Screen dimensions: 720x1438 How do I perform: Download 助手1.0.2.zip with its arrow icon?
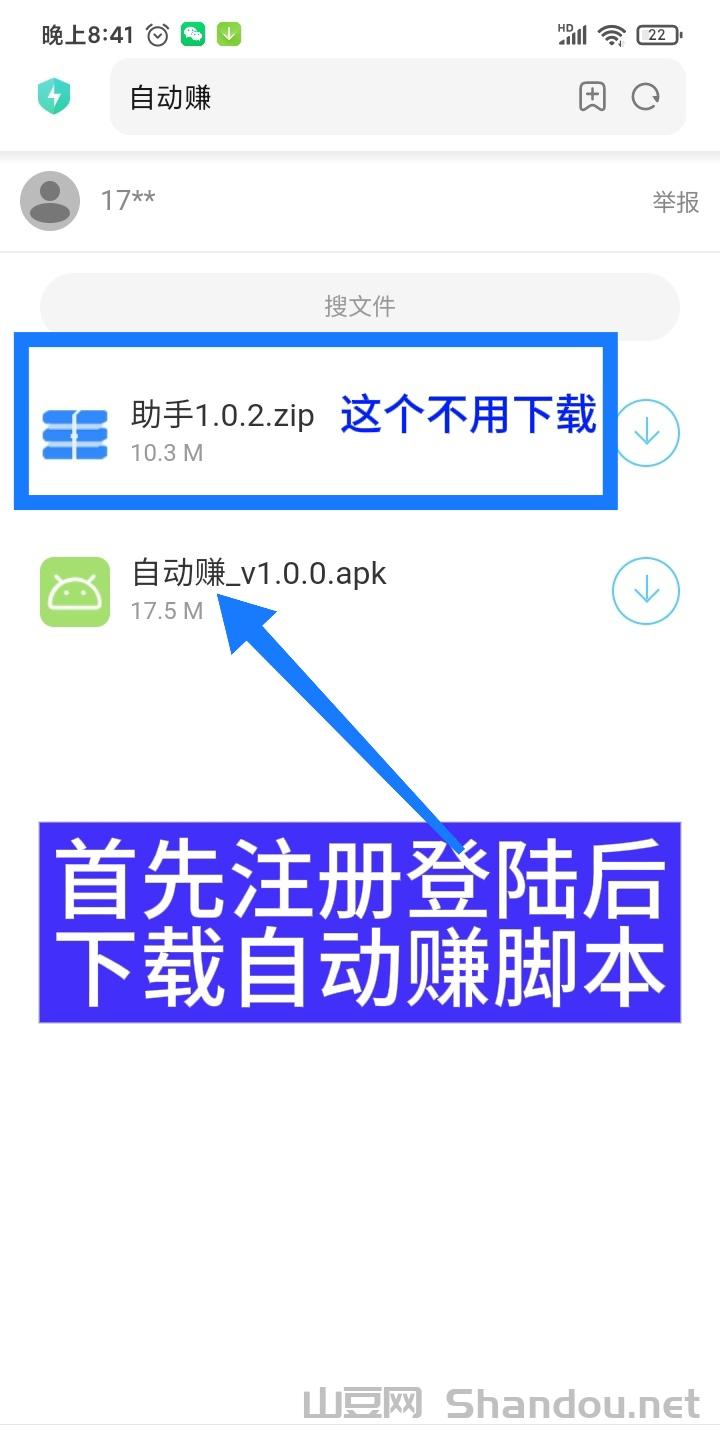(x=647, y=433)
